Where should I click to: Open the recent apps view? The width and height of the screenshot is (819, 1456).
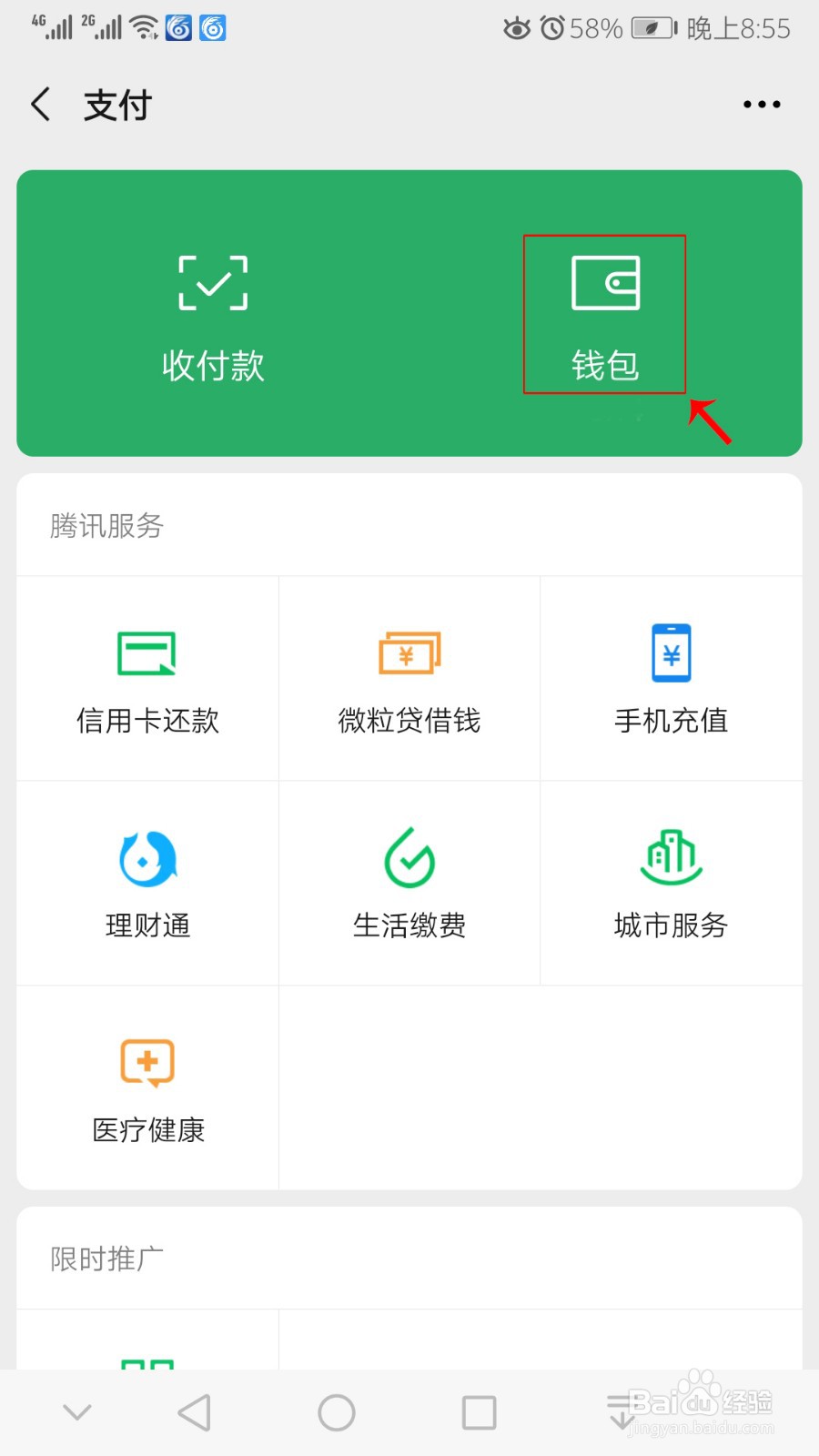pos(479,1413)
